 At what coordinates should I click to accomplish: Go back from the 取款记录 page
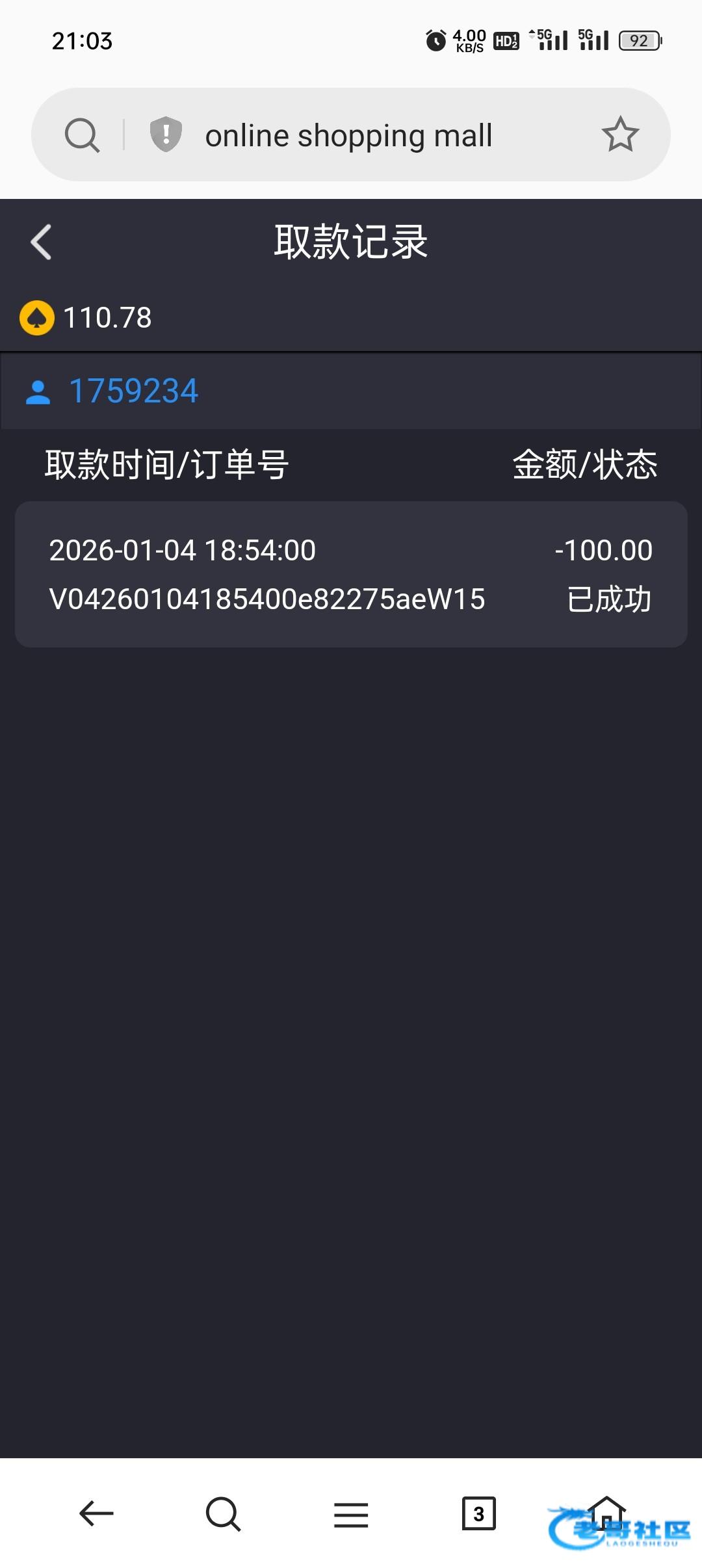[x=41, y=242]
